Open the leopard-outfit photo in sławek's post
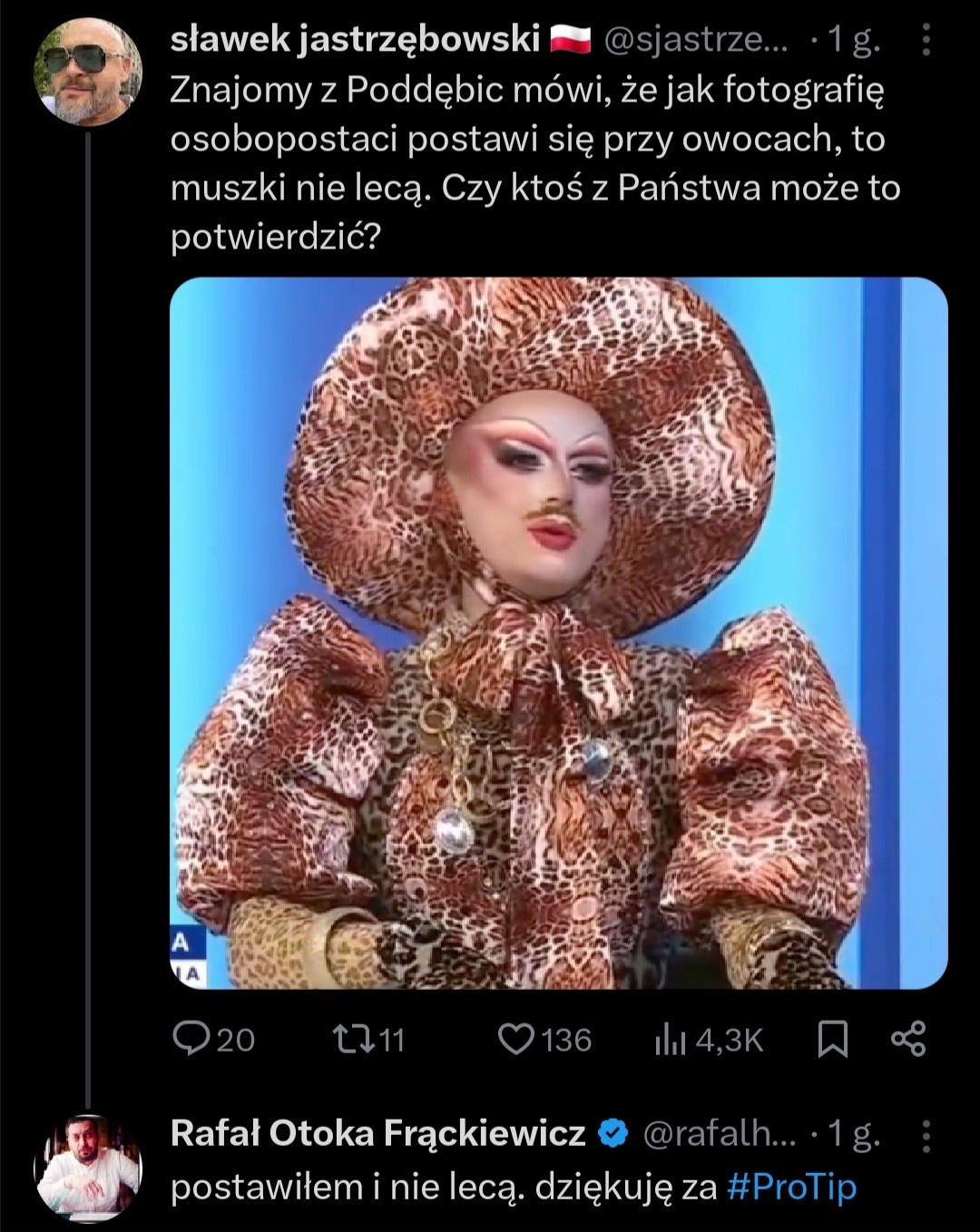The image size is (980, 1232). coord(558,632)
